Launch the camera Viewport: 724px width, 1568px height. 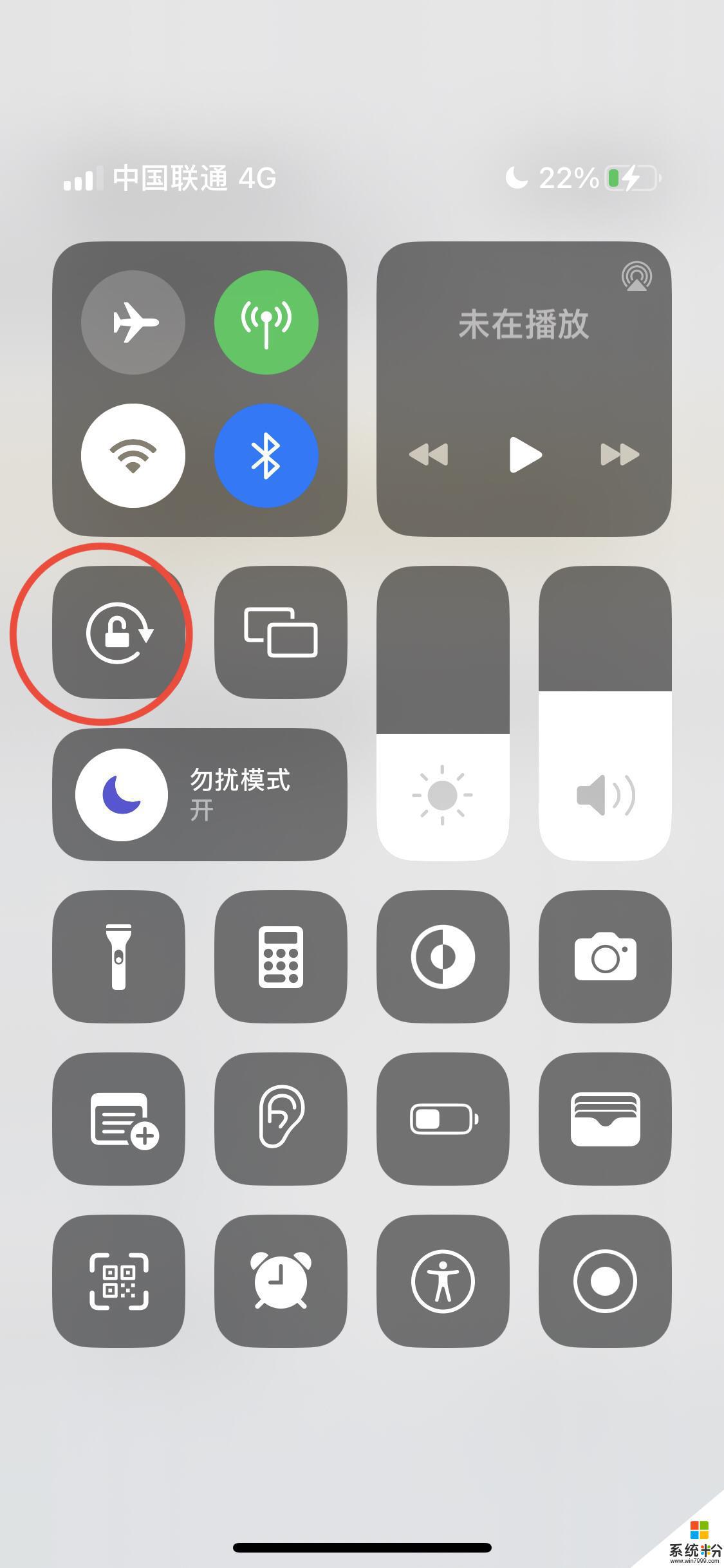point(605,957)
